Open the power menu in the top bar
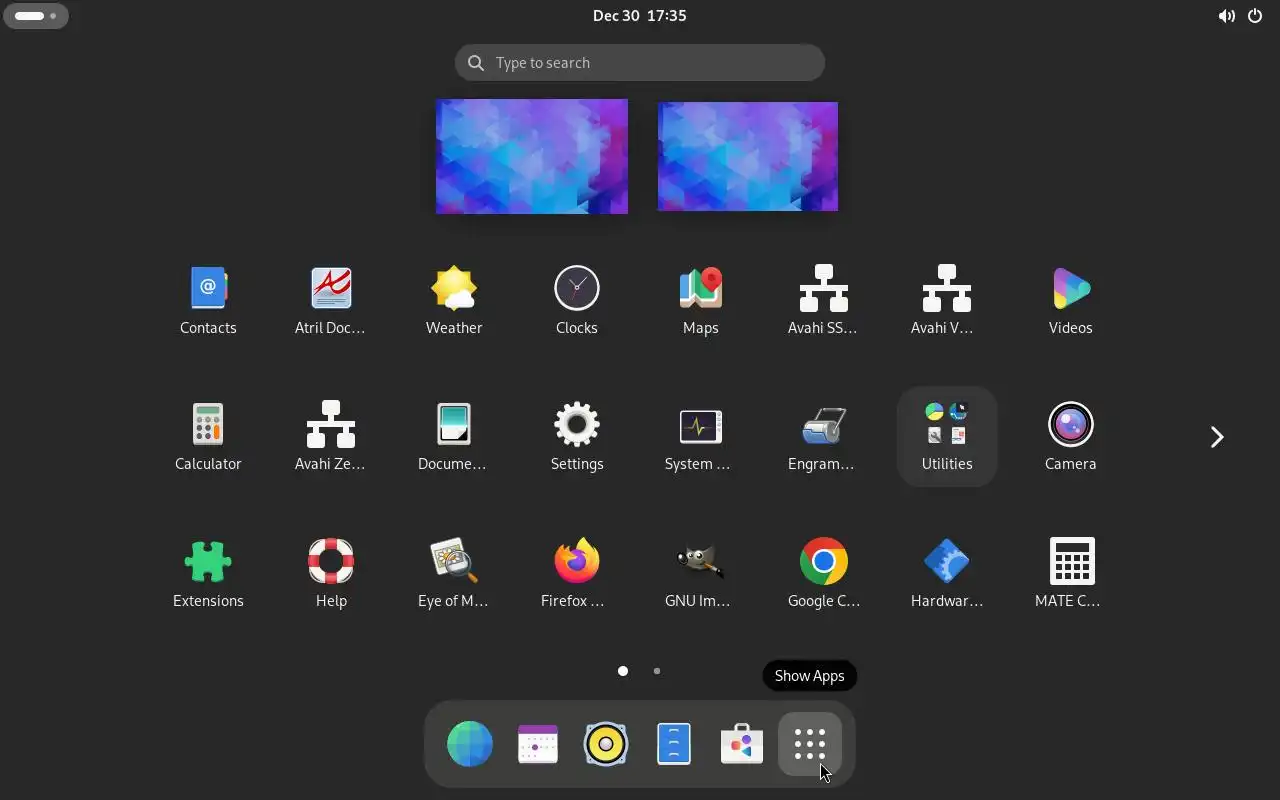The height and width of the screenshot is (800, 1280). pyautogui.click(x=1255, y=16)
